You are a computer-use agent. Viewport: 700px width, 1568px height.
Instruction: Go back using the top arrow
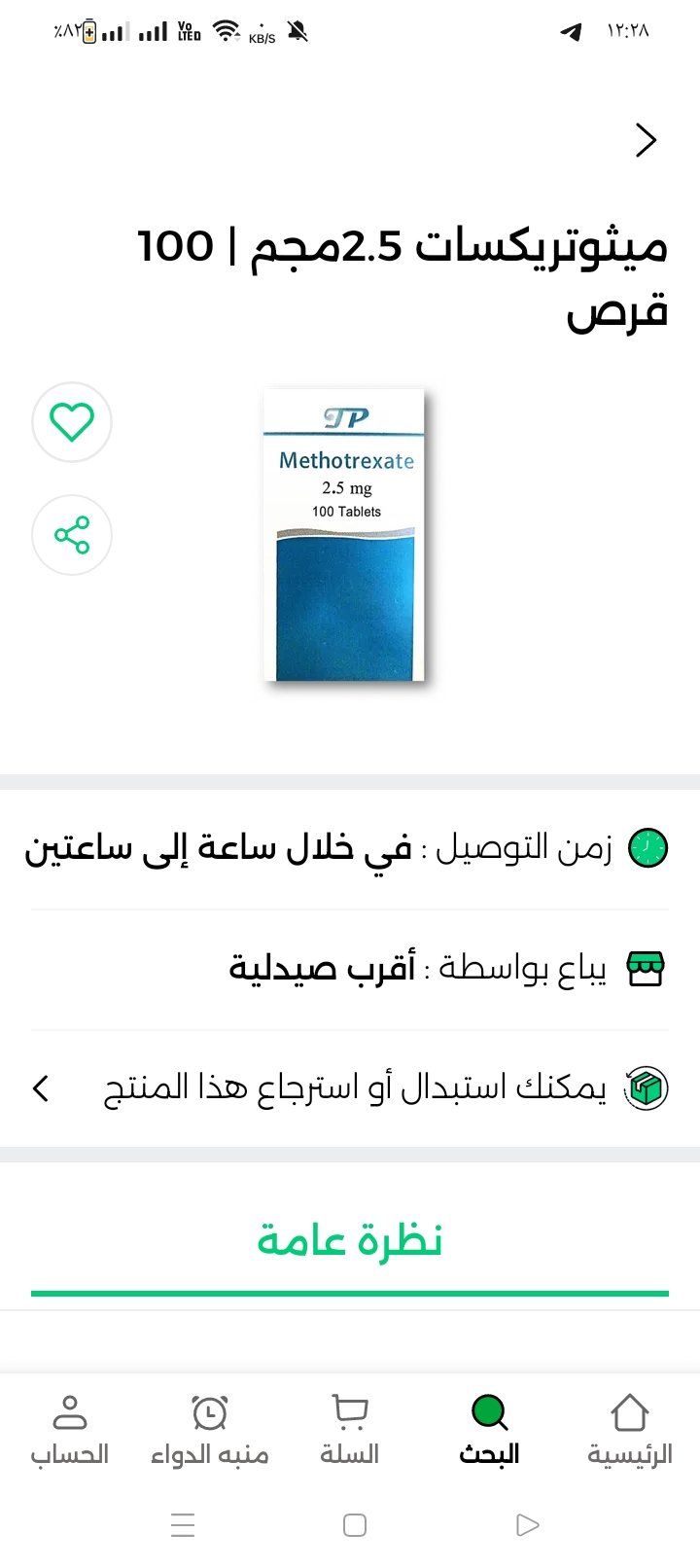click(646, 141)
